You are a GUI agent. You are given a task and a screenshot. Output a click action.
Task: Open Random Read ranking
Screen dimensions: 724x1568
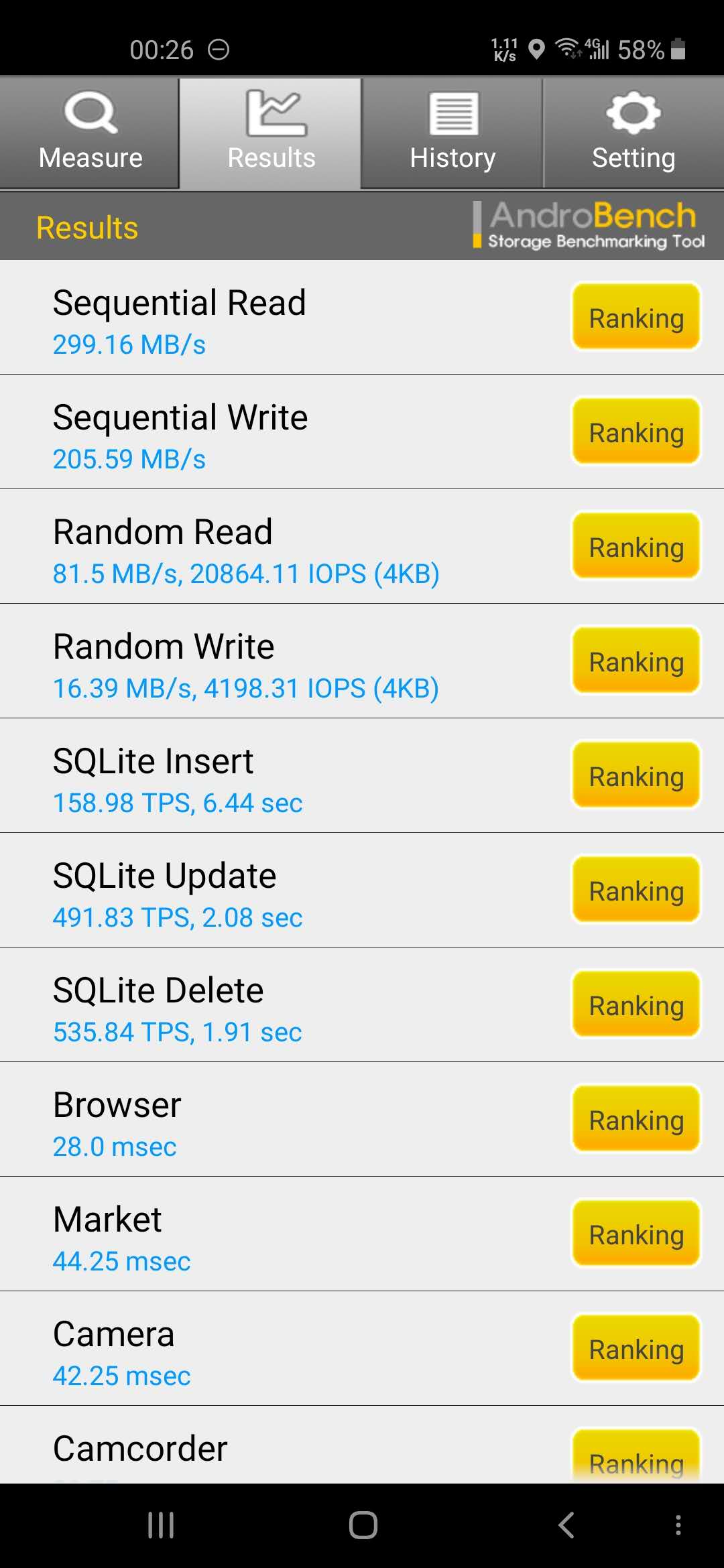click(636, 546)
